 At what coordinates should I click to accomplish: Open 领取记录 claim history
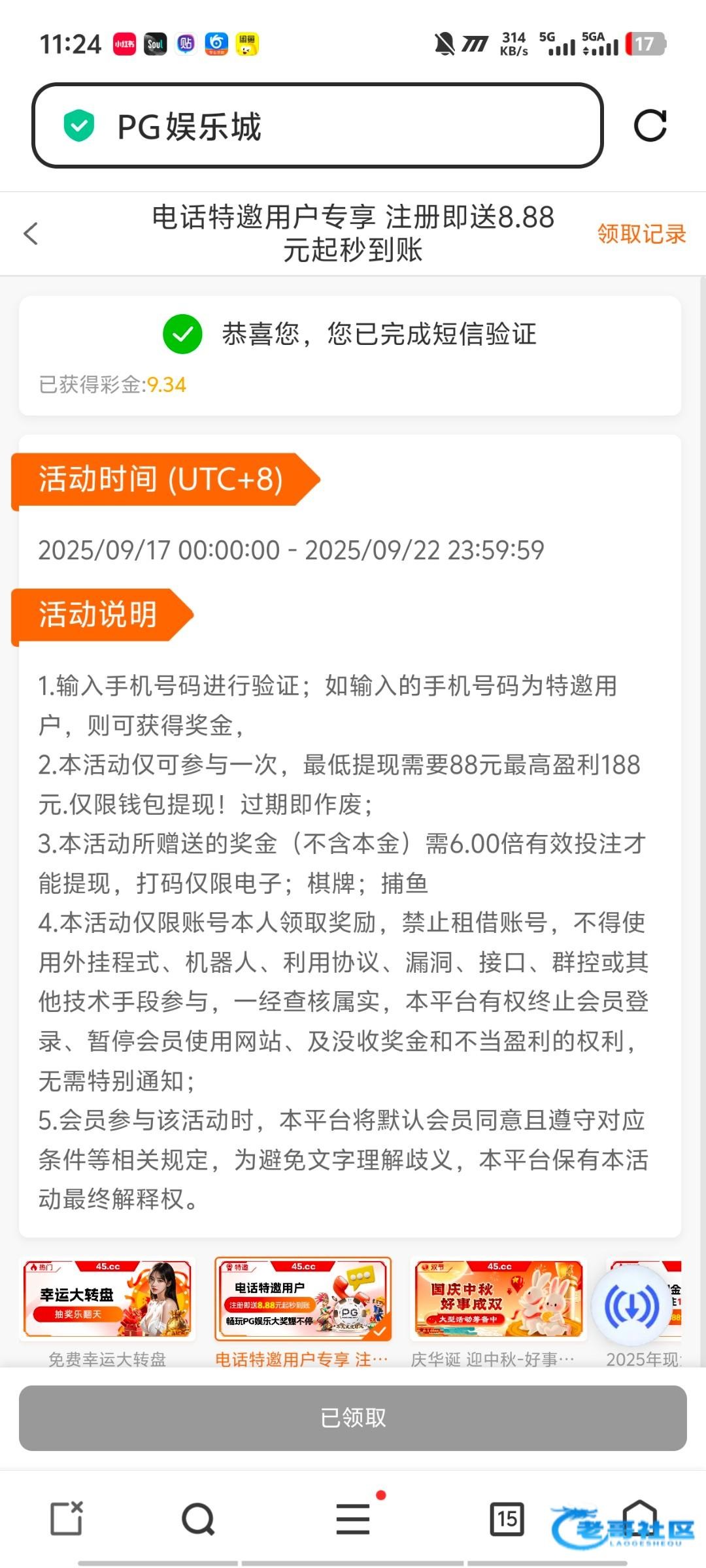(x=641, y=233)
